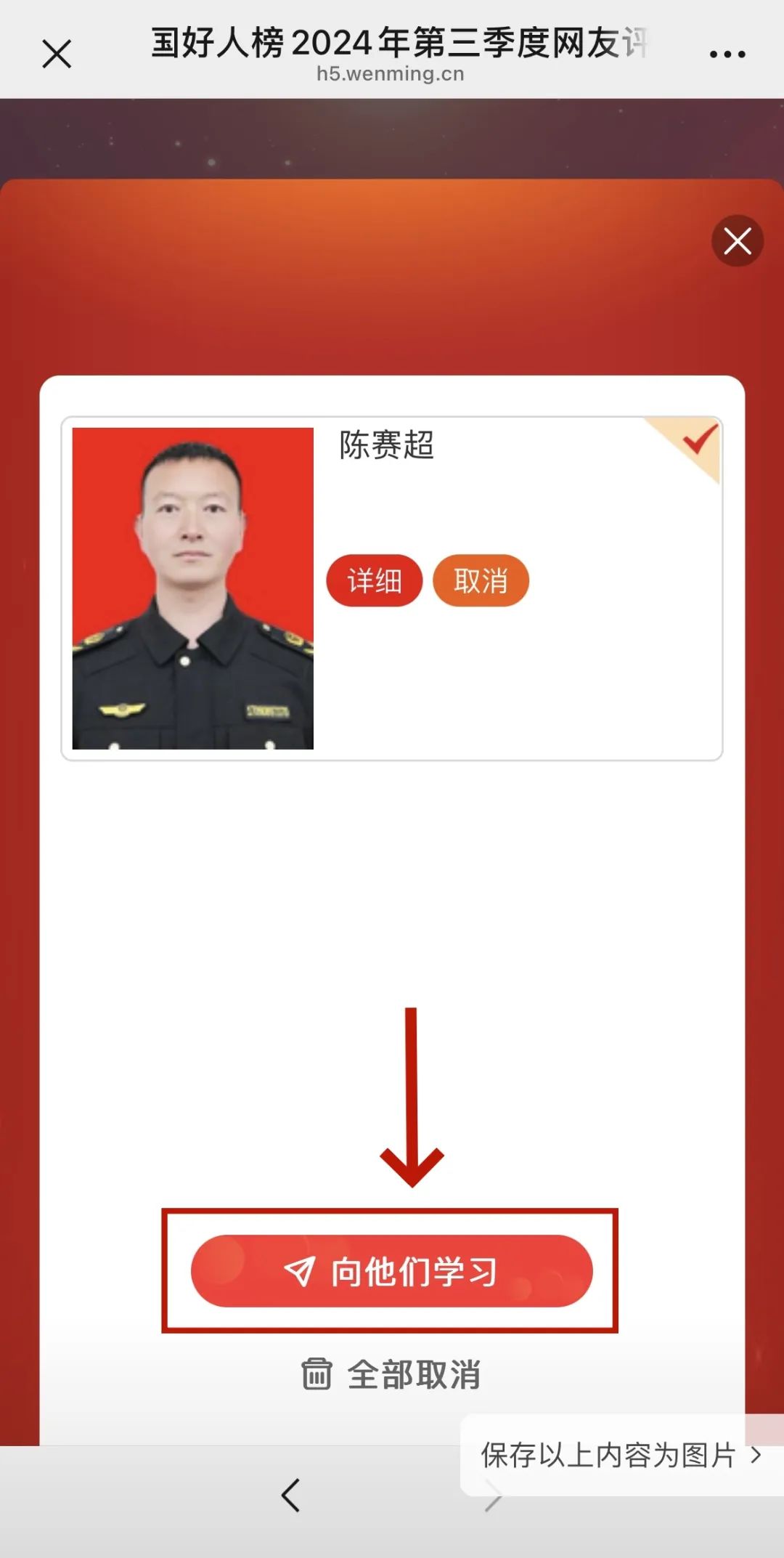Close the webview with the X icon

[57, 54]
